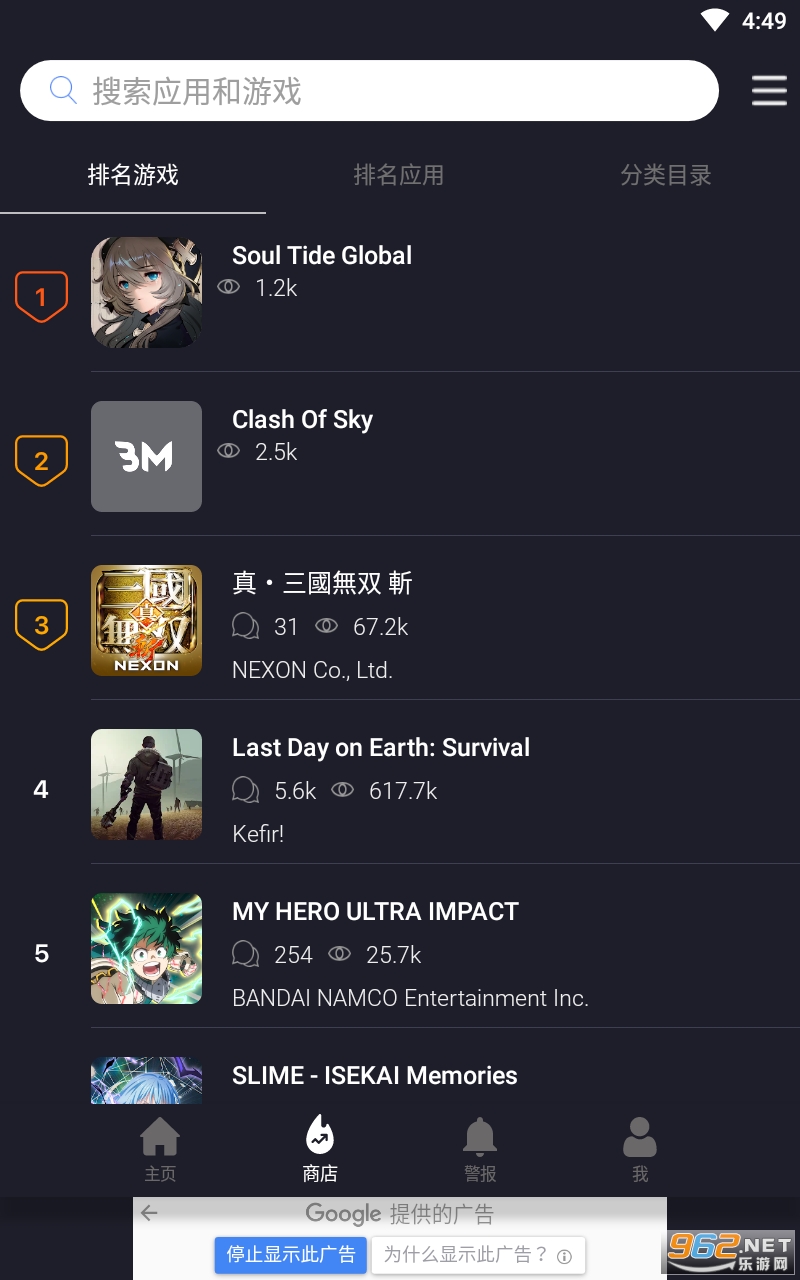Open SLIME - ISEKAI Memories
This screenshot has height=1280, width=800.
(374, 1076)
